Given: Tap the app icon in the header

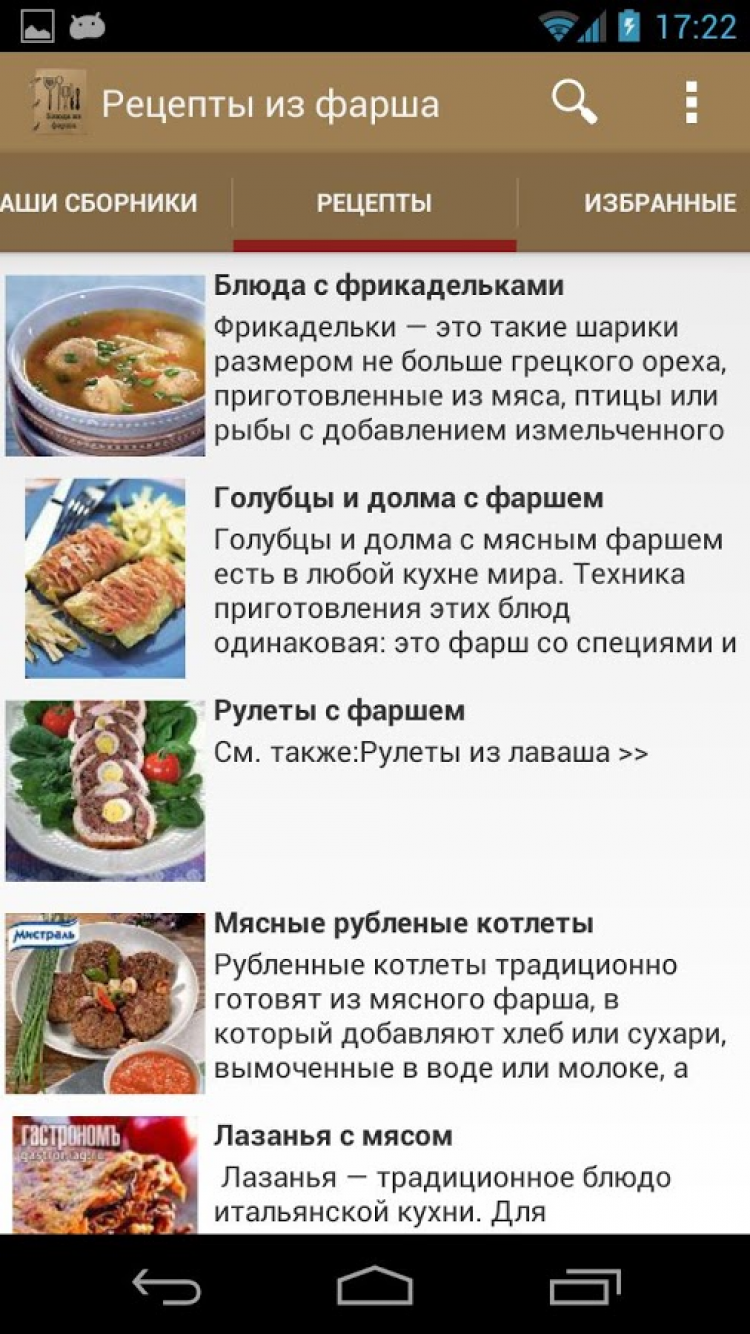Looking at the screenshot, I should (58, 103).
